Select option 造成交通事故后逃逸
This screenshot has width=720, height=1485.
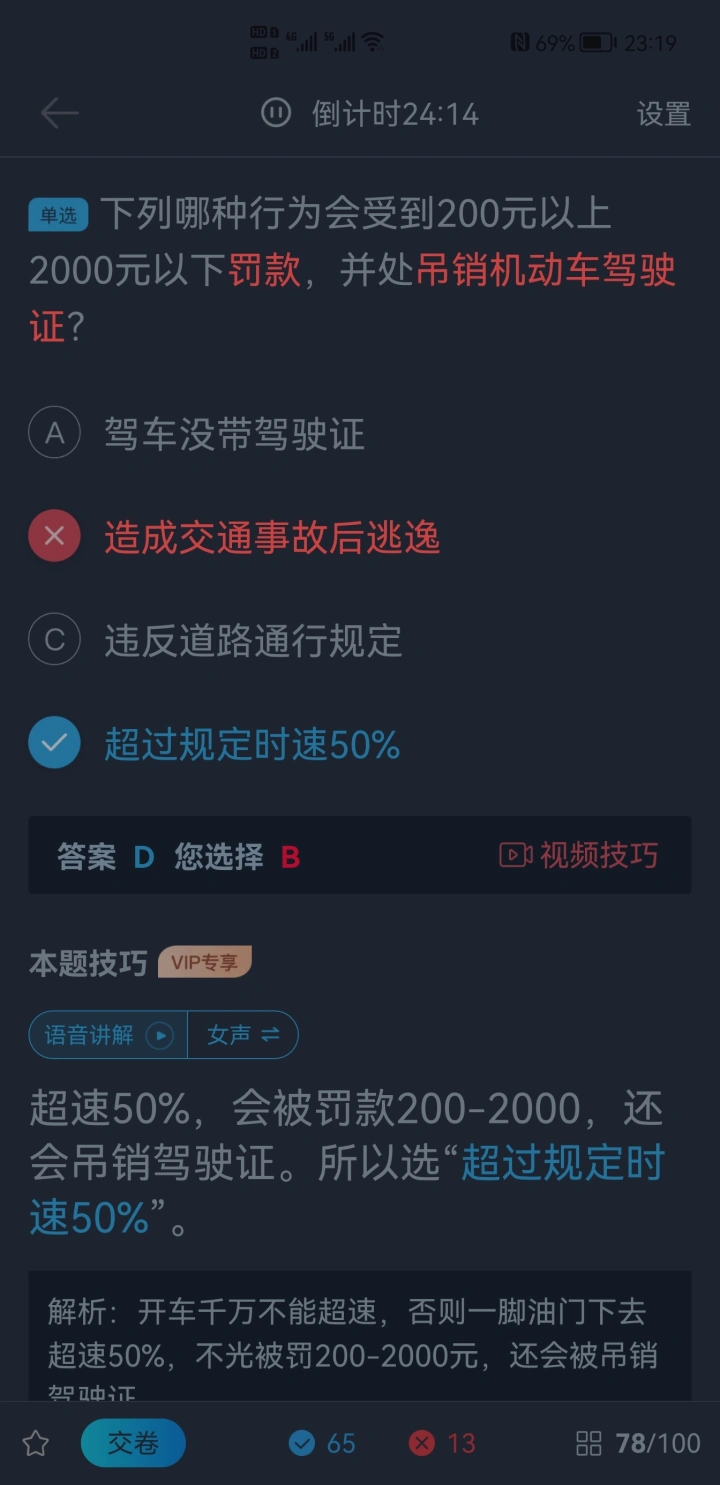pos(235,538)
